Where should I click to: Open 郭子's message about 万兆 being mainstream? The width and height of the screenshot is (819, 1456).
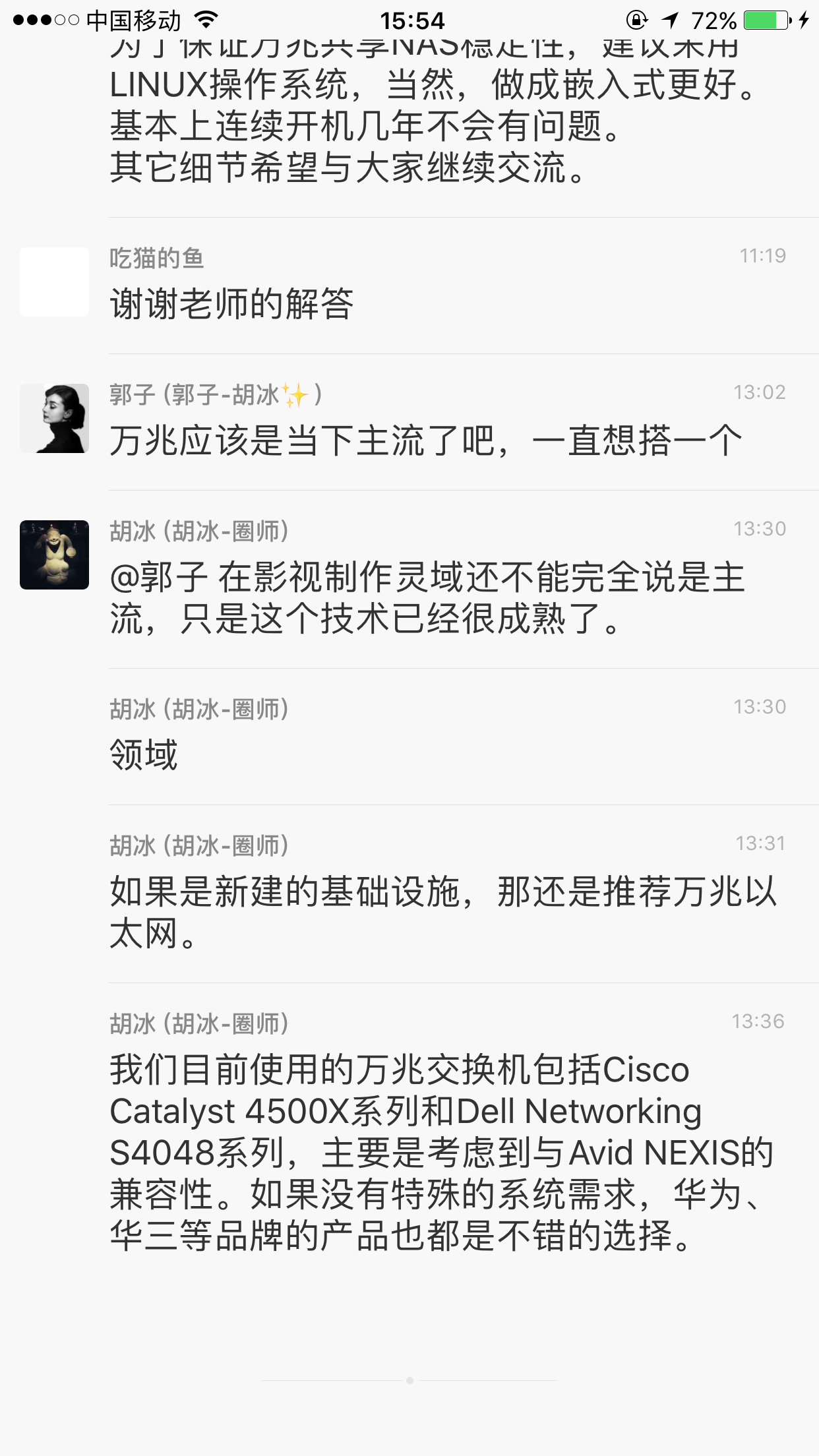point(425,440)
